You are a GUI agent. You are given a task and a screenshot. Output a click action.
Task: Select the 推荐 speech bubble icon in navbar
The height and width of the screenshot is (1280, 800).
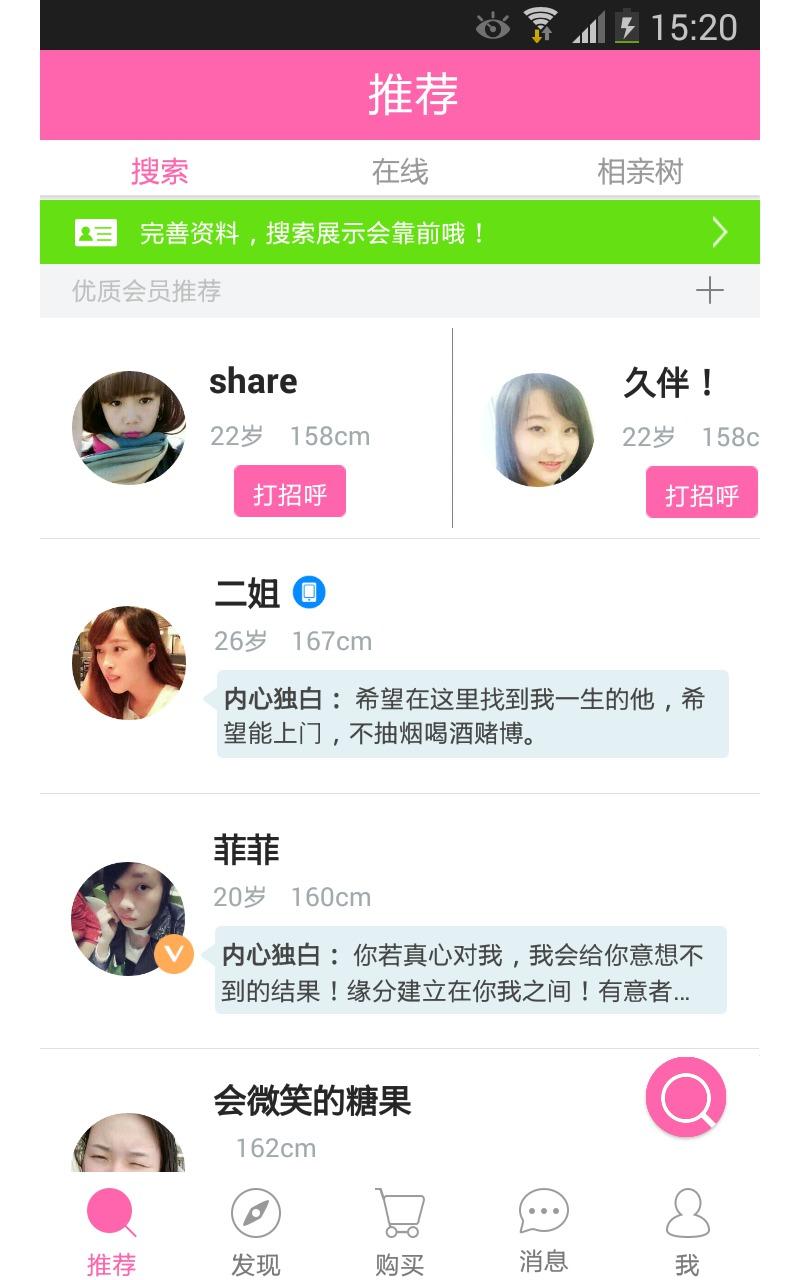click(111, 1211)
